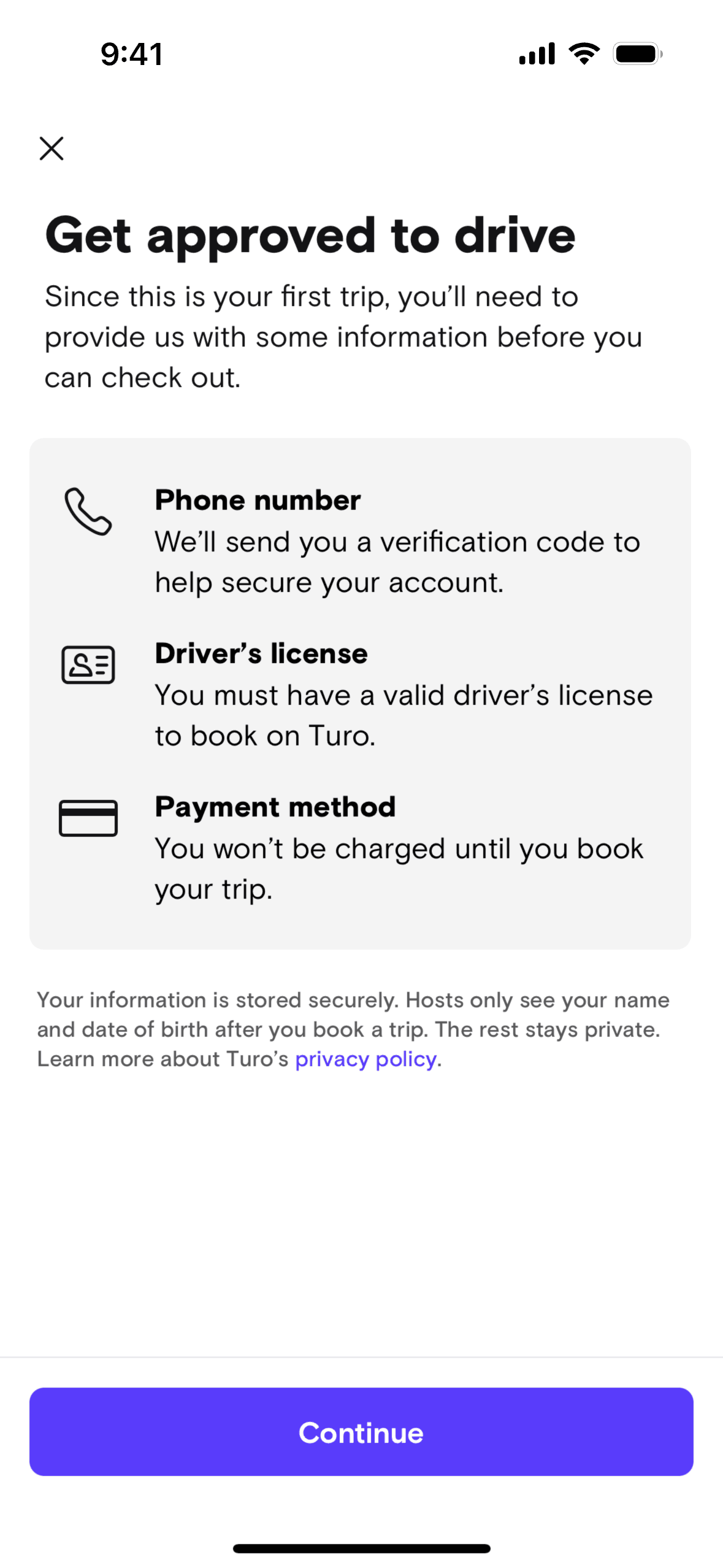Tap the Continue button
The height and width of the screenshot is (1568, 723).
click(361, 1431)
